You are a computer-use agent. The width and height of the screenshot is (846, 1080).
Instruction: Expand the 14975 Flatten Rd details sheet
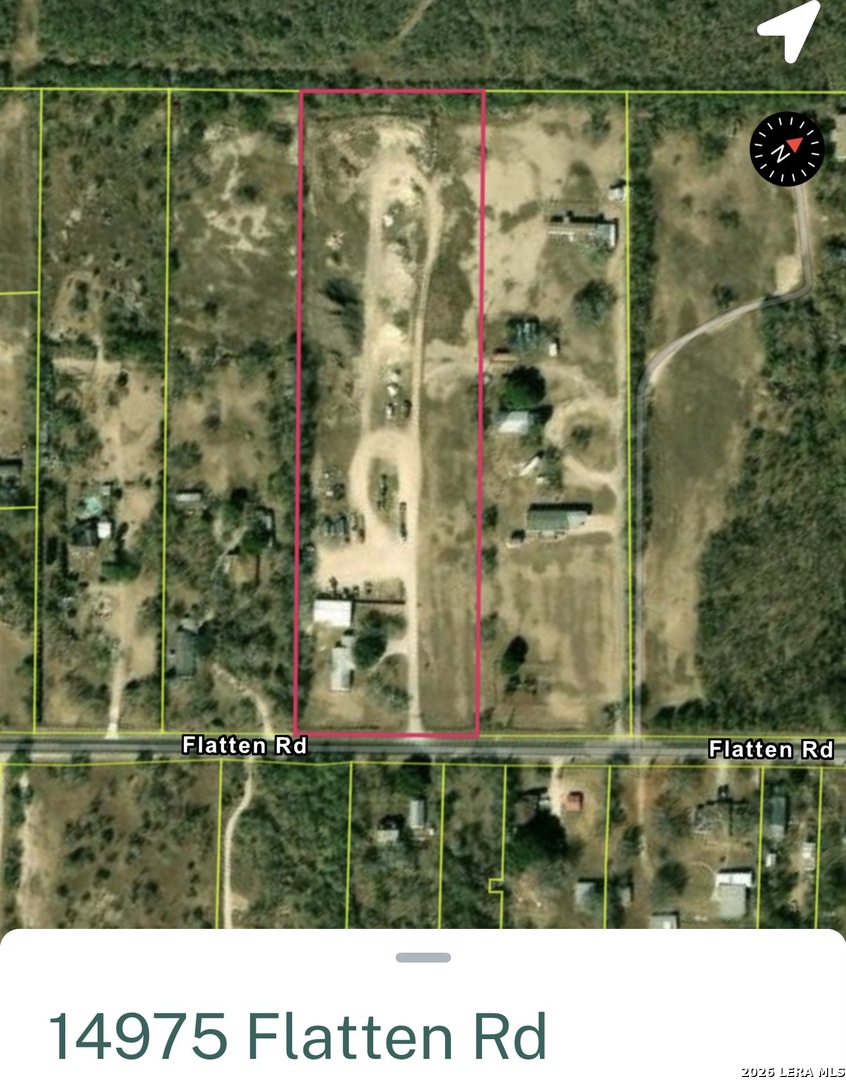pyautogui.click(x=423, y=958)
